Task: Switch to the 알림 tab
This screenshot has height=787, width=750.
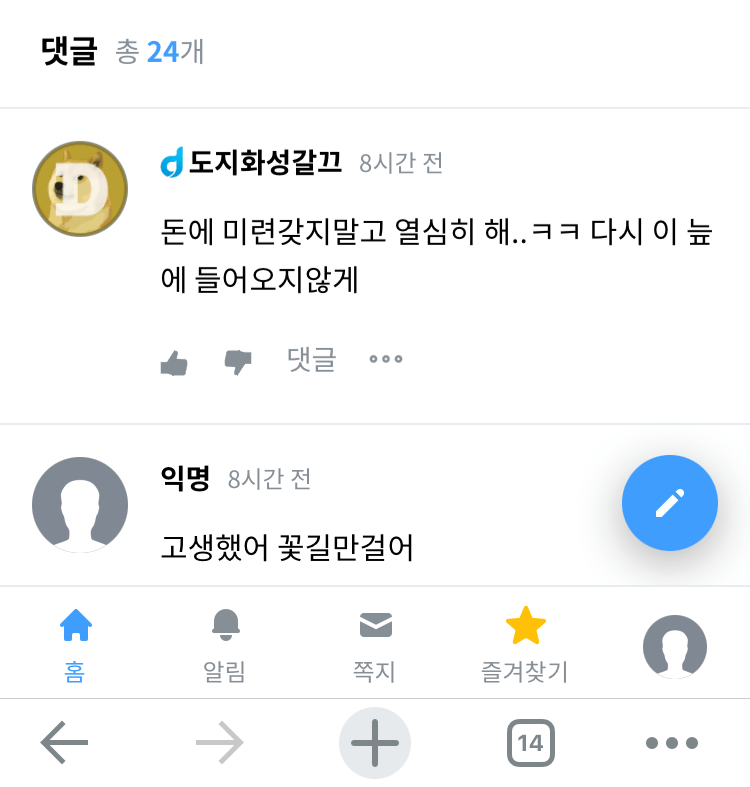Action: (x=225, y=645)
